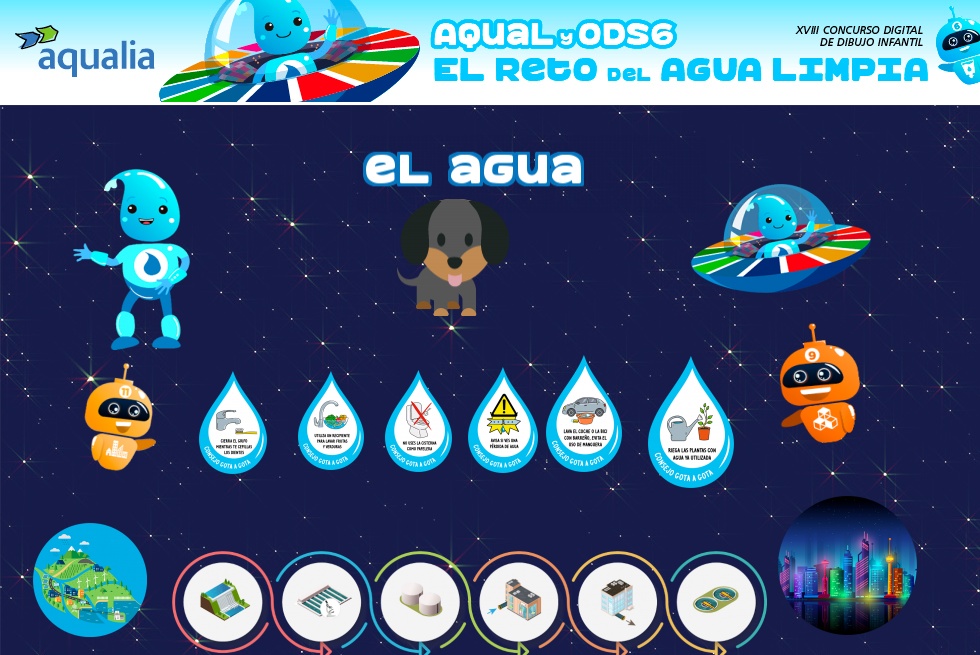Tap the dog character under El Agua
The width and height of the screenshot is (980, 655).
pos(453,257)
